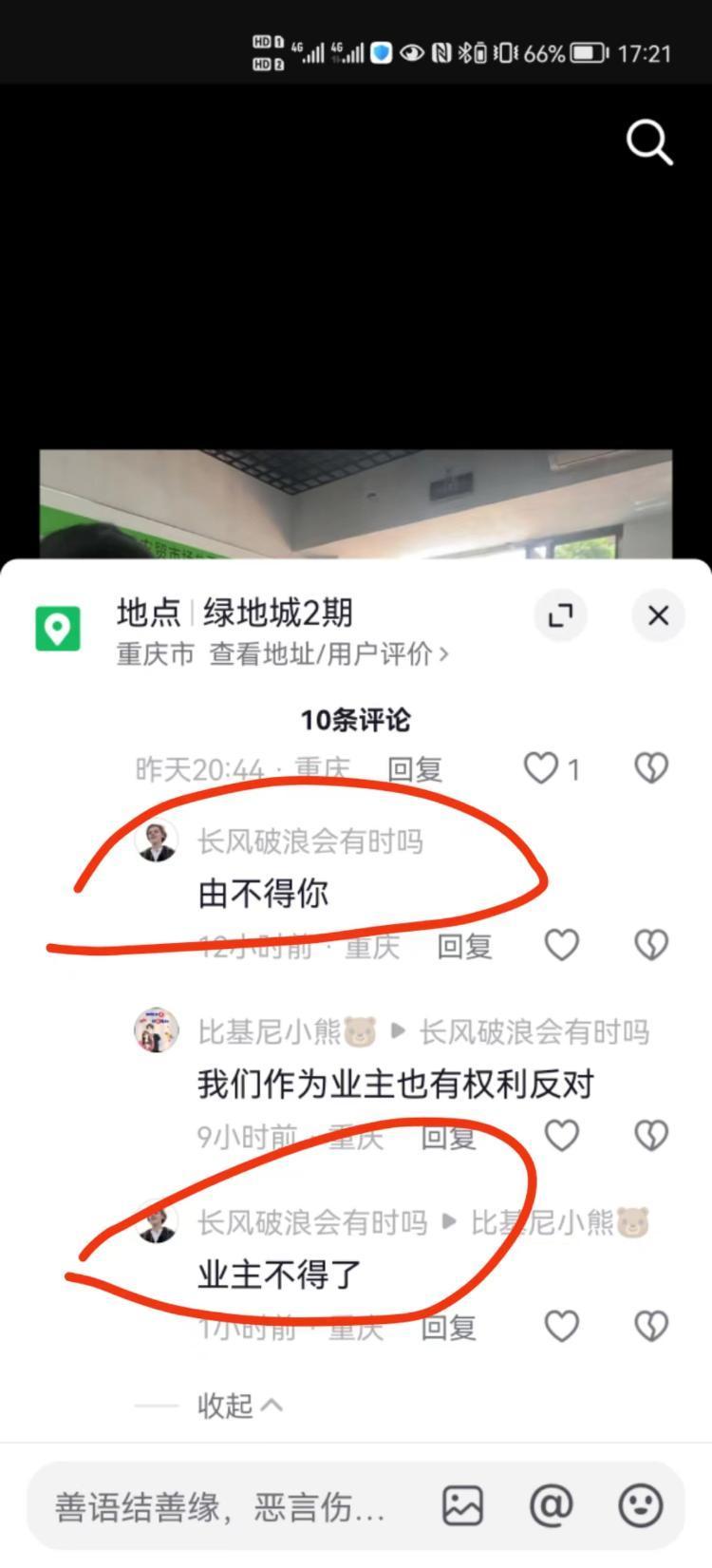The width and height of the screenshot is (712, 1568).
Task: Close the comments panel
Action: point(658,615)
